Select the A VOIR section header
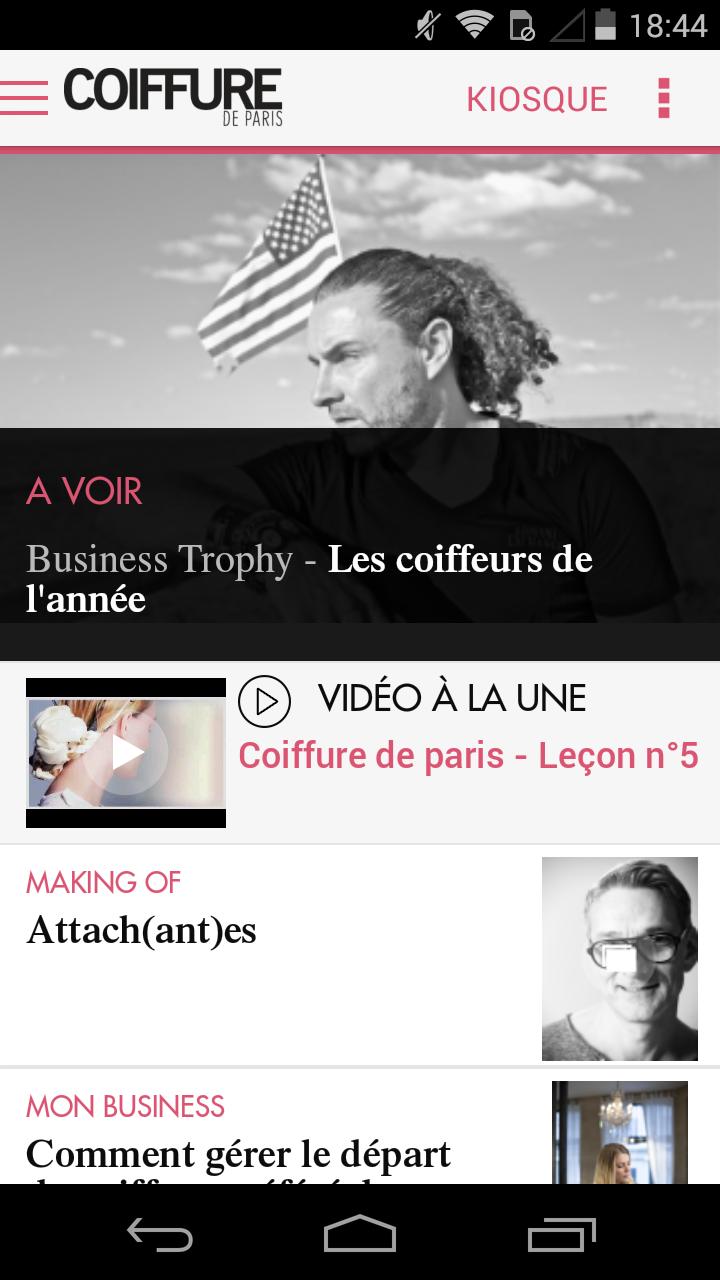 [x=85, y=491]
